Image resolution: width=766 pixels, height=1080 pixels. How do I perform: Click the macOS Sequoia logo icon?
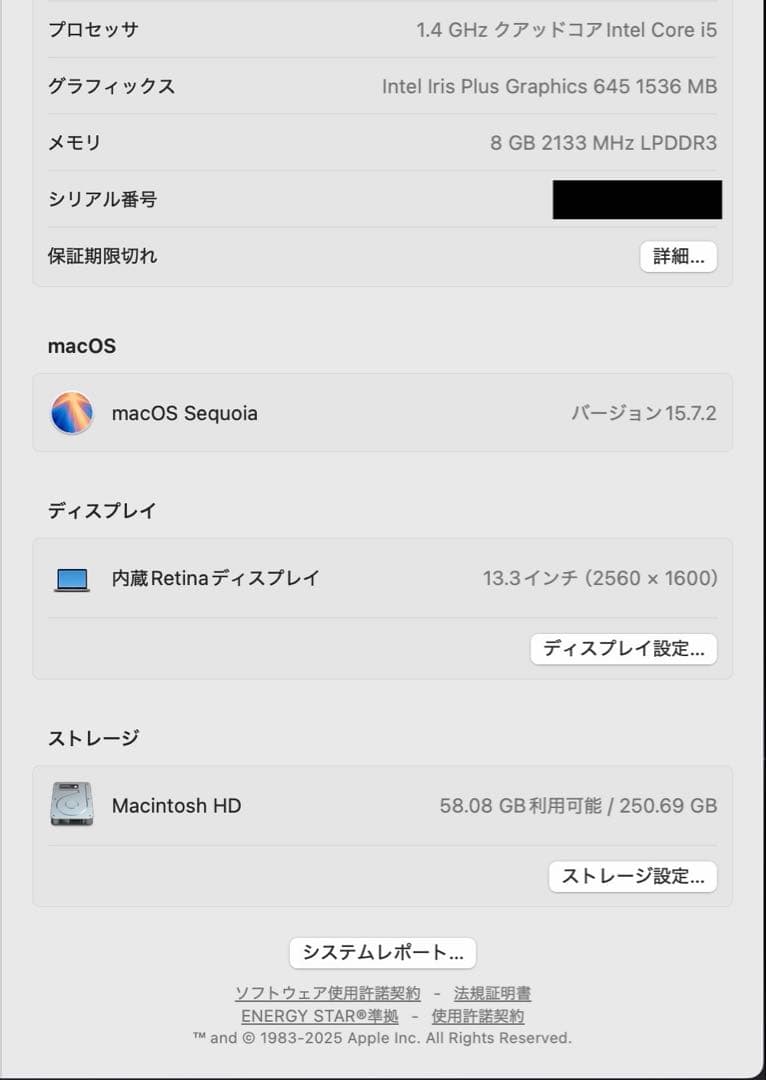70,413
